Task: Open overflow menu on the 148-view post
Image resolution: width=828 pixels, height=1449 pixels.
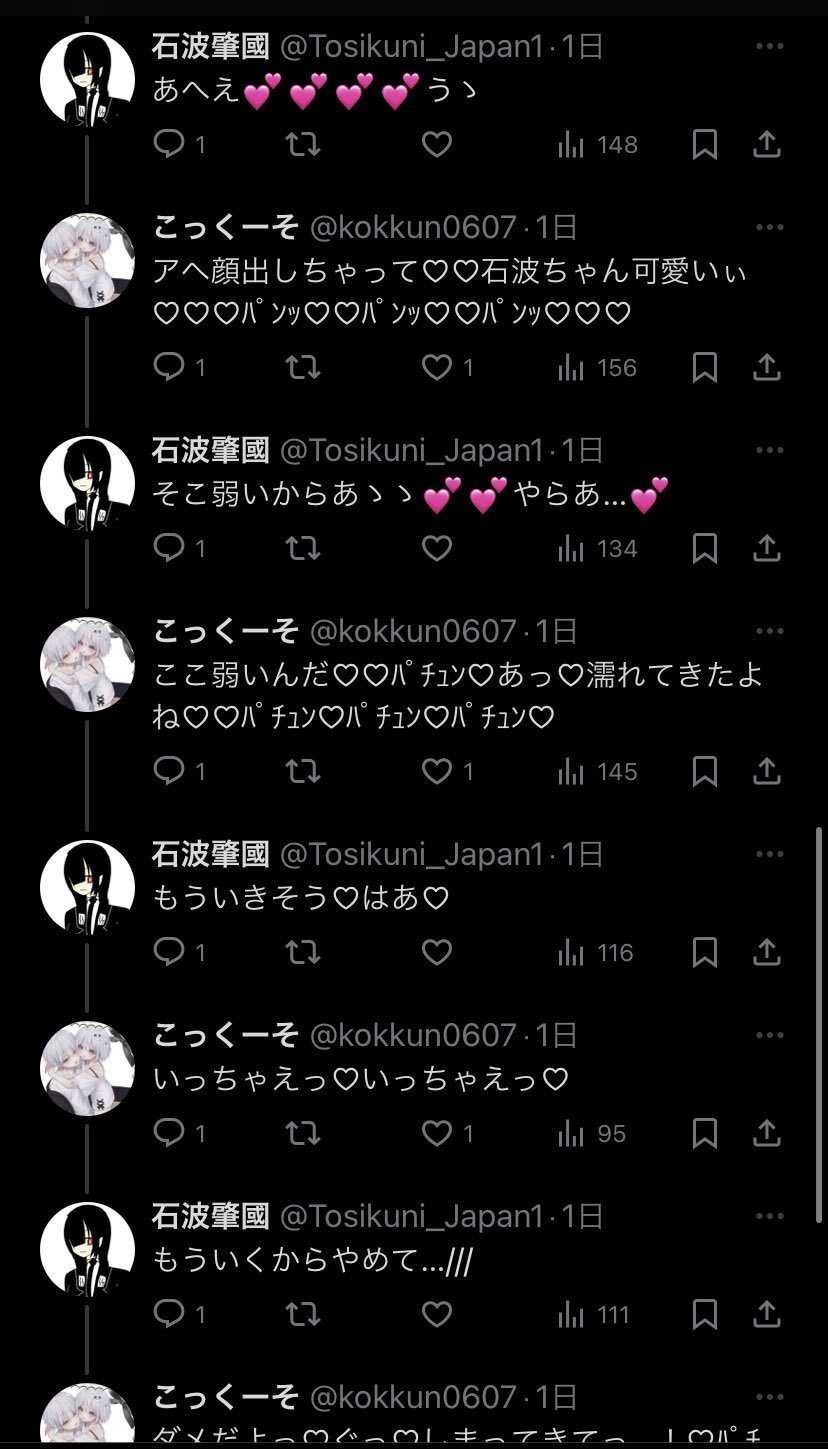Action: tap(769, 47)
